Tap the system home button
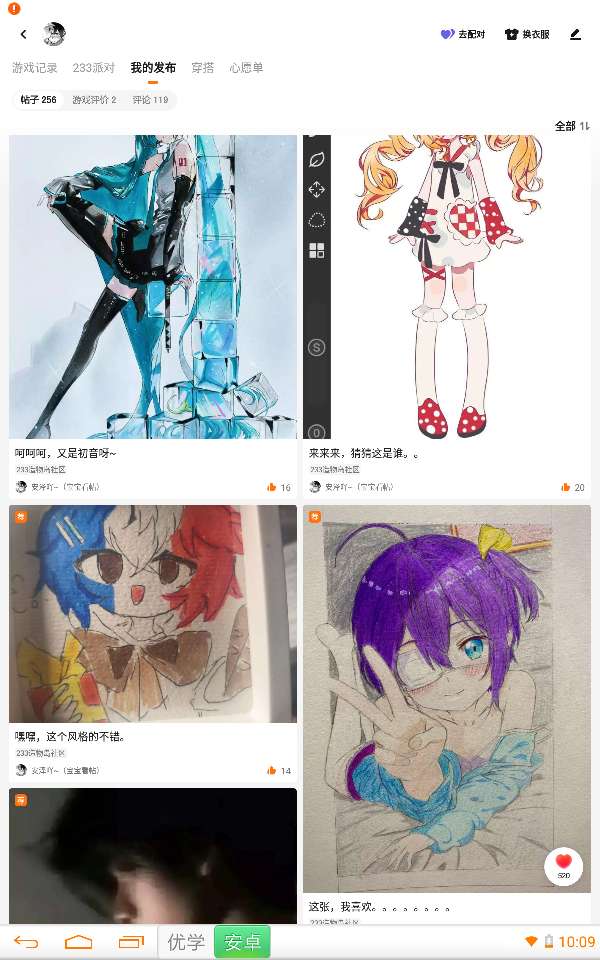 click(x=78, y=942)
